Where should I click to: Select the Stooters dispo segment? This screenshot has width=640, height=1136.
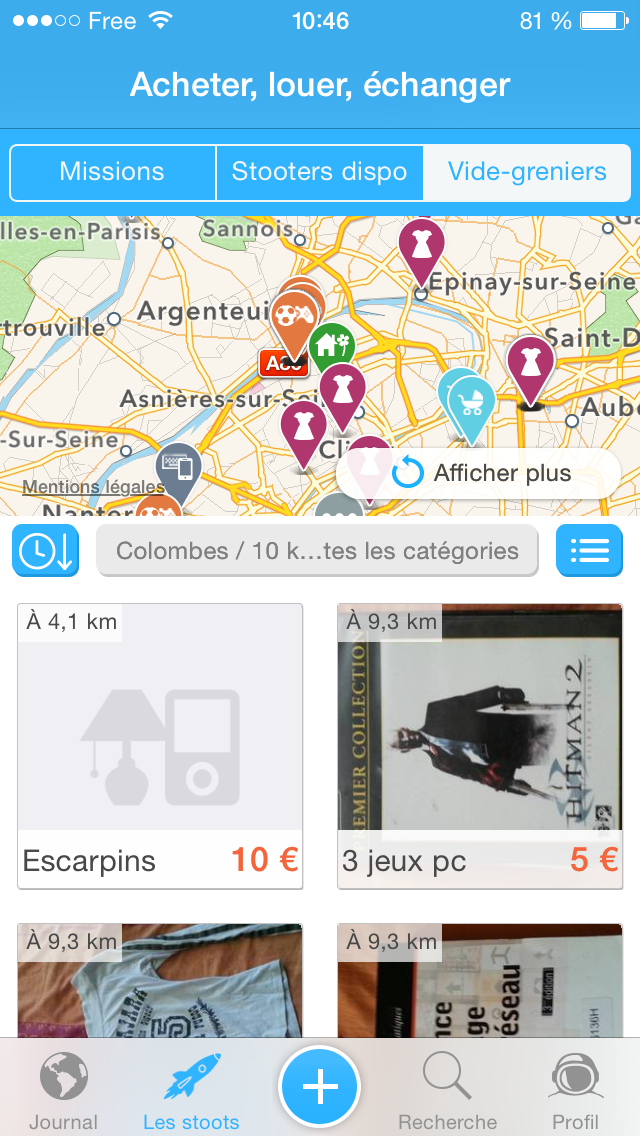click(320, 172)
